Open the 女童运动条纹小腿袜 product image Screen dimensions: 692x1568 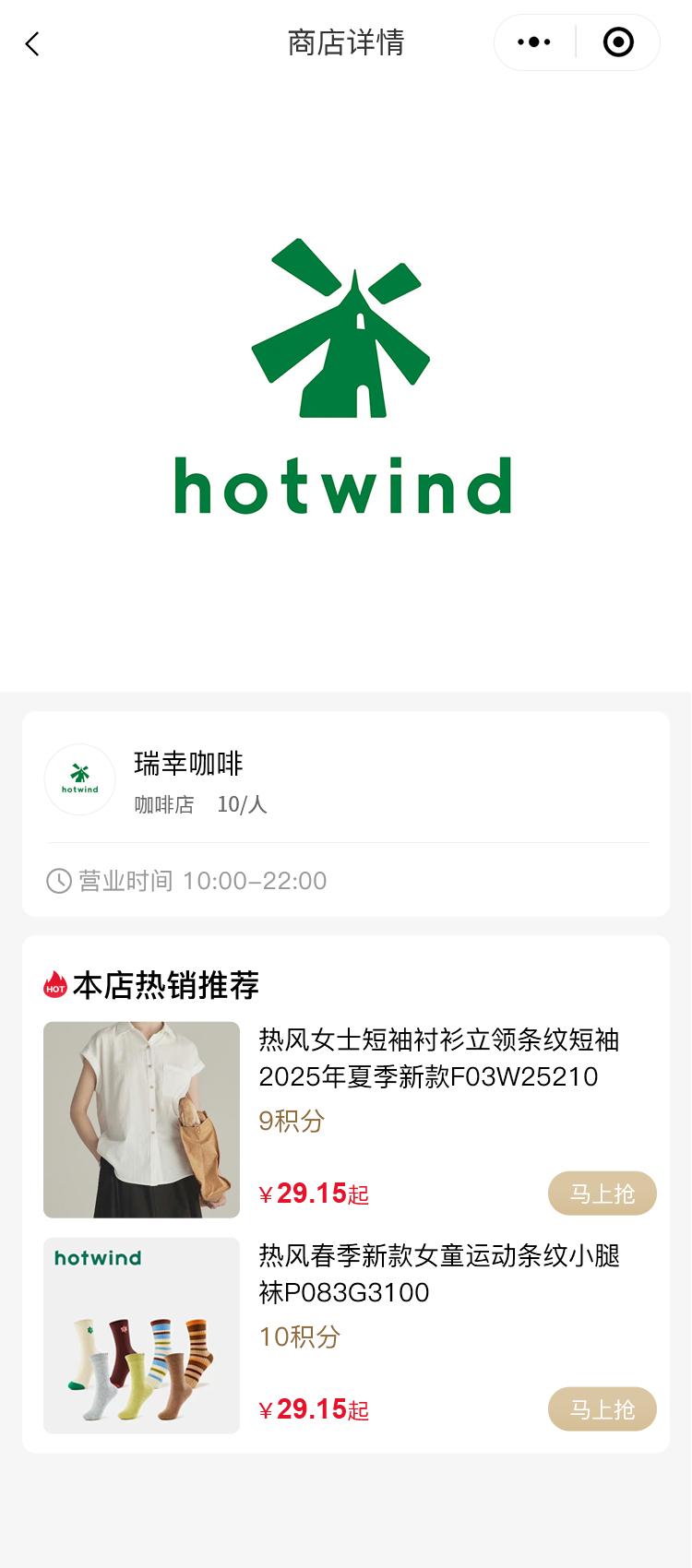tap(141, 1336)
